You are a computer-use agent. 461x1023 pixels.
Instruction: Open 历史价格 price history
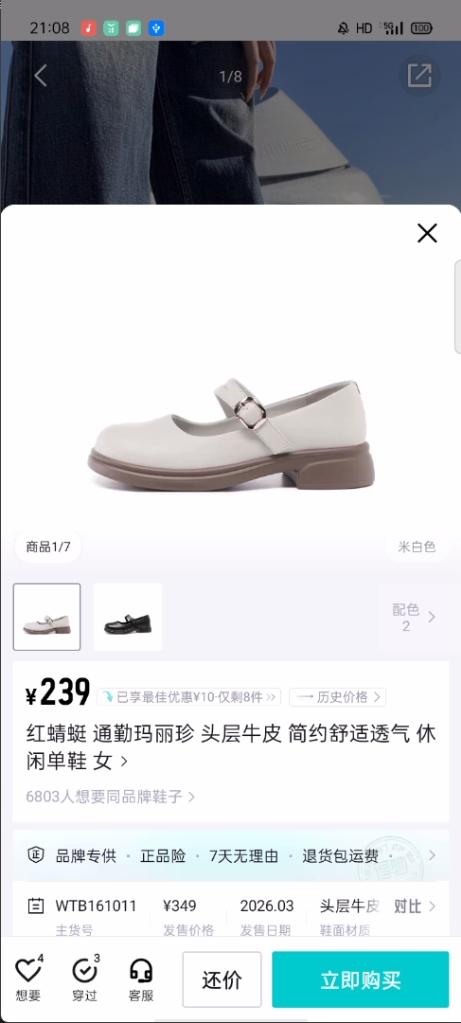(x=338, y=697)
